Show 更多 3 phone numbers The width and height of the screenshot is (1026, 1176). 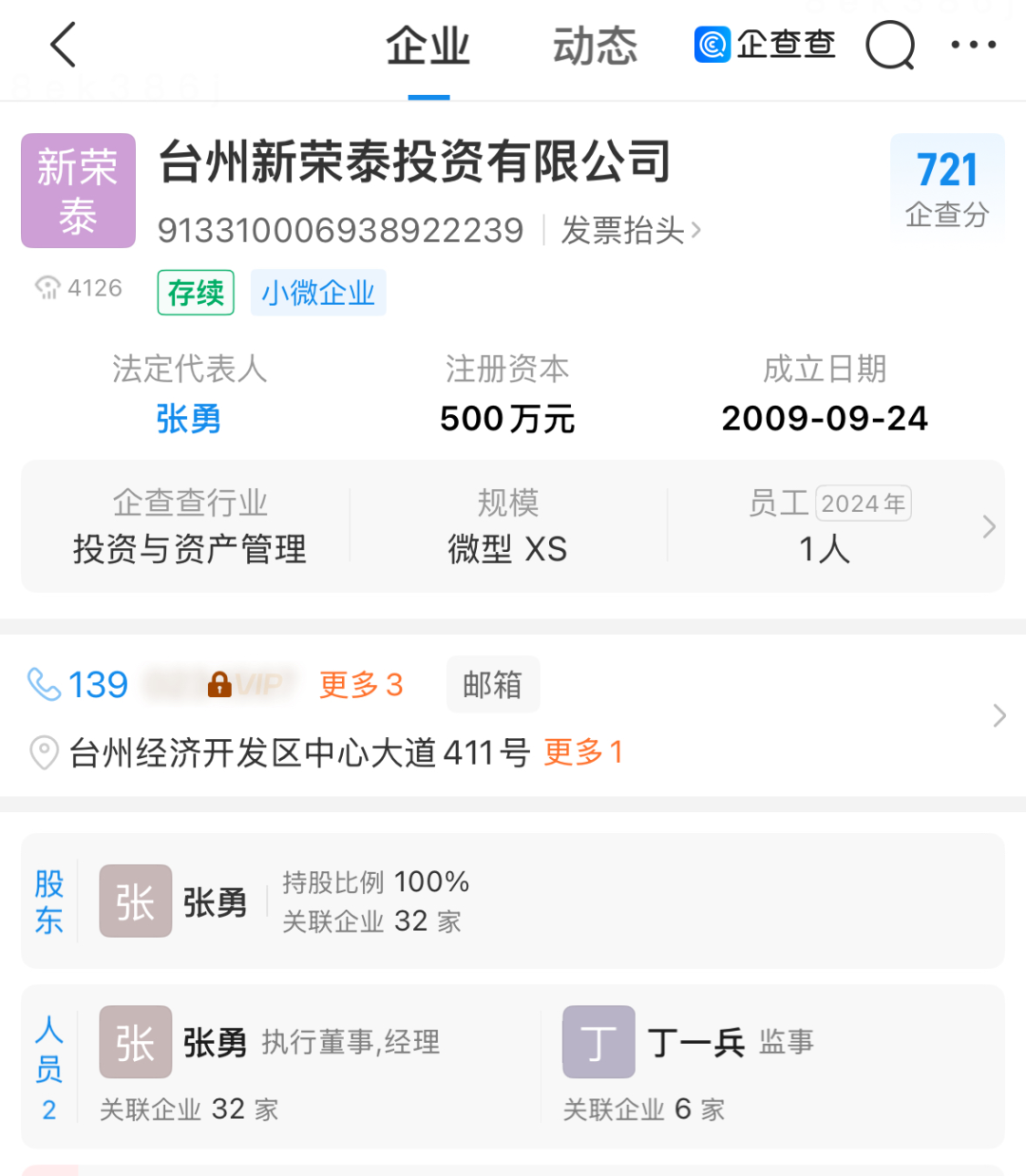(x=361, y=684)
